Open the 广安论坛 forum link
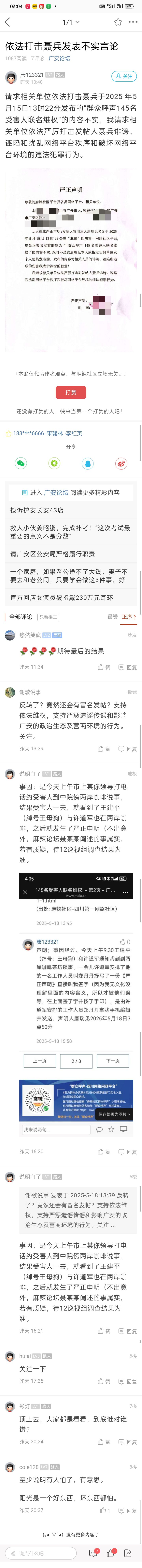The height and width of the screenshot is (1568, 142). click(x=60, y=58)
